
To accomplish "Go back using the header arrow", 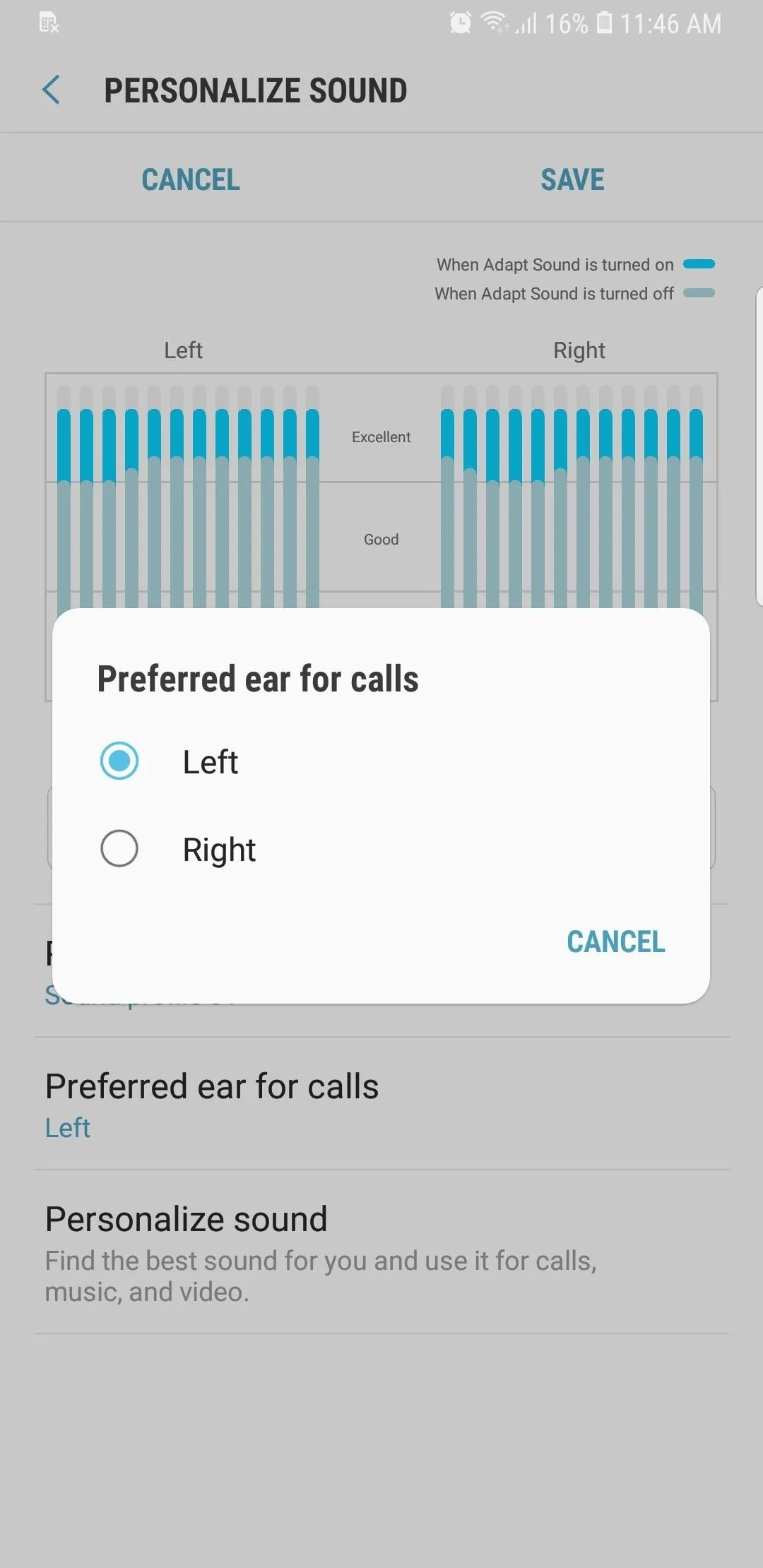I will point(52,90).
